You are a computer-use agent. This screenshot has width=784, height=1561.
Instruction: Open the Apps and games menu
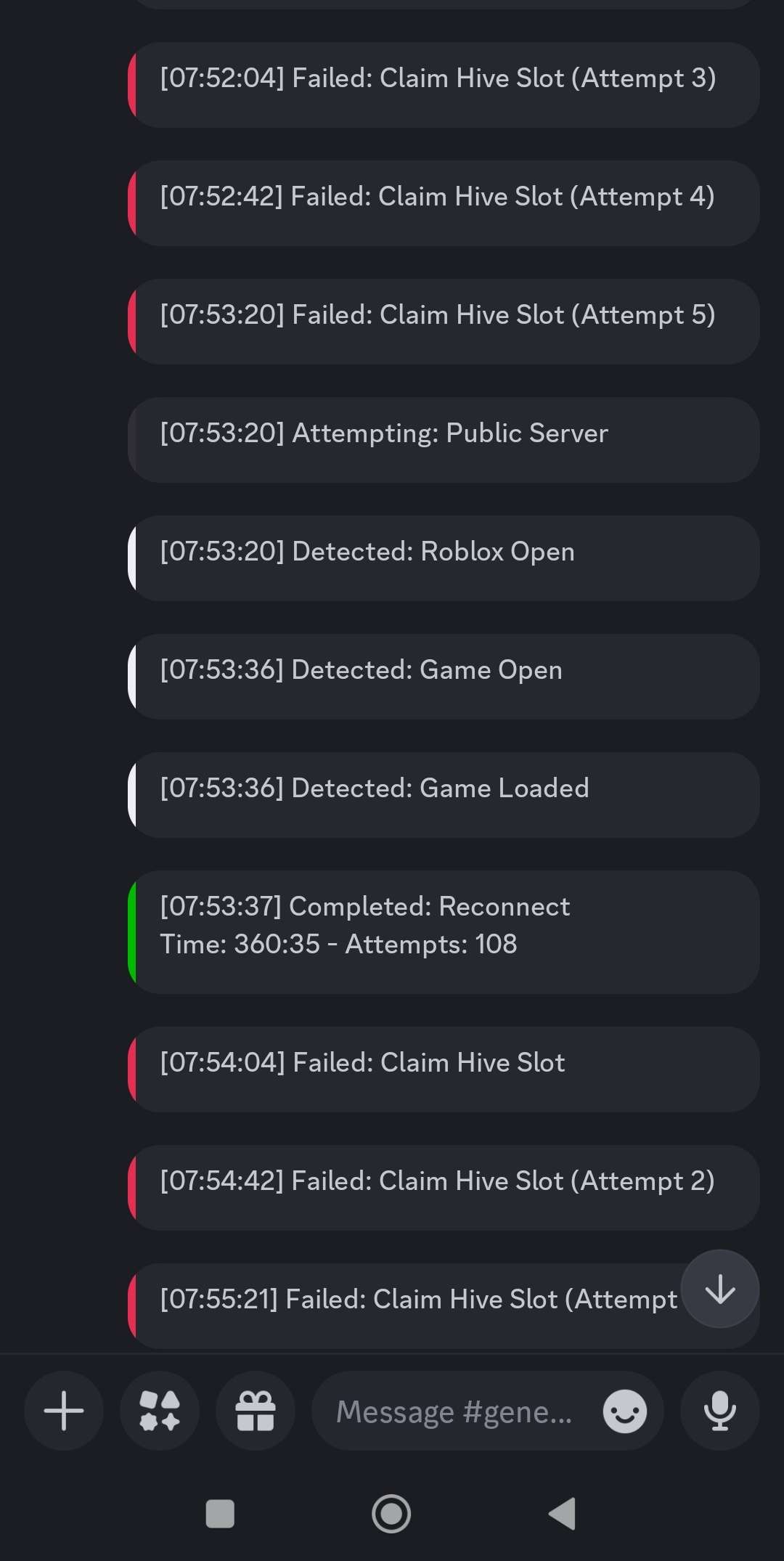pos(160,1411)
